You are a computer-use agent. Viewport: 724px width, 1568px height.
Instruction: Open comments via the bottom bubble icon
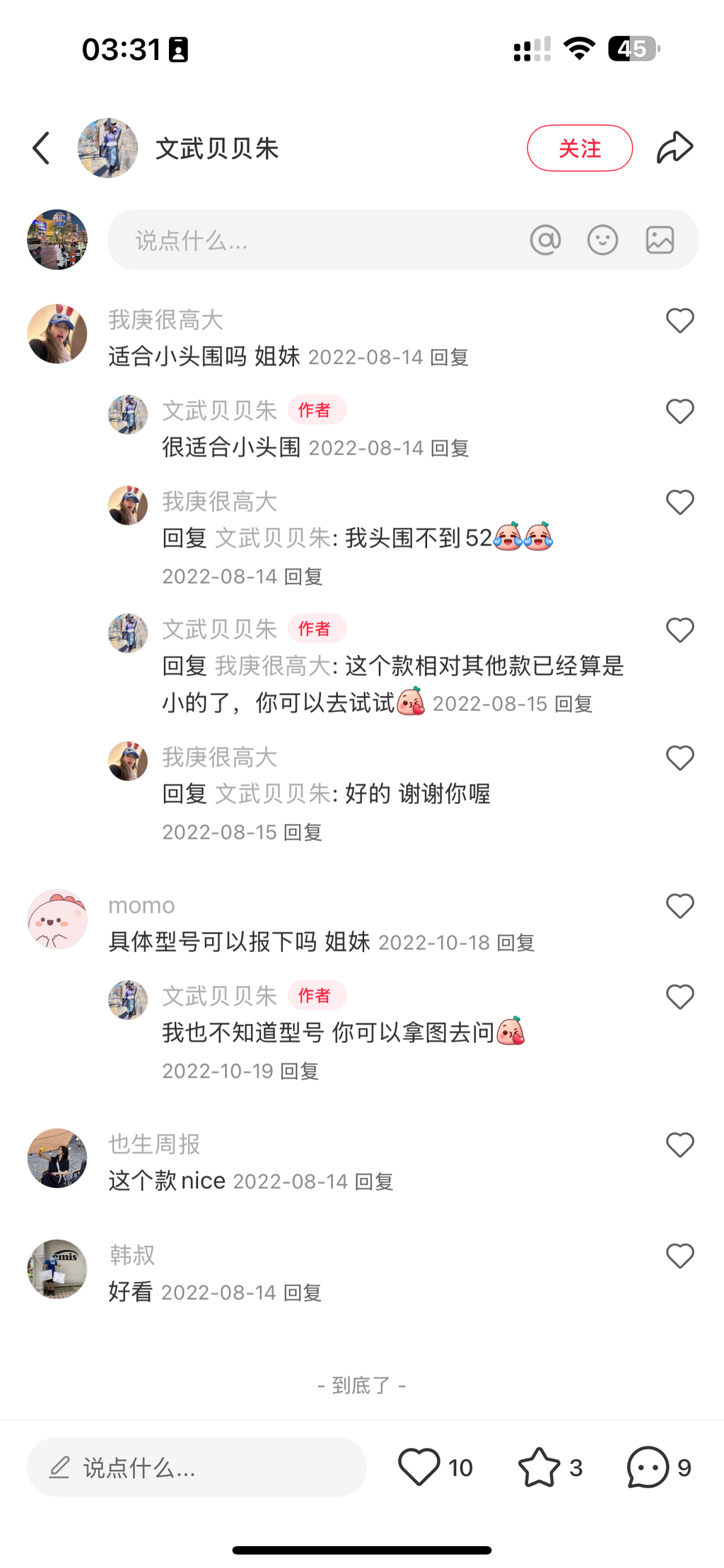(x=648, y=1467)
